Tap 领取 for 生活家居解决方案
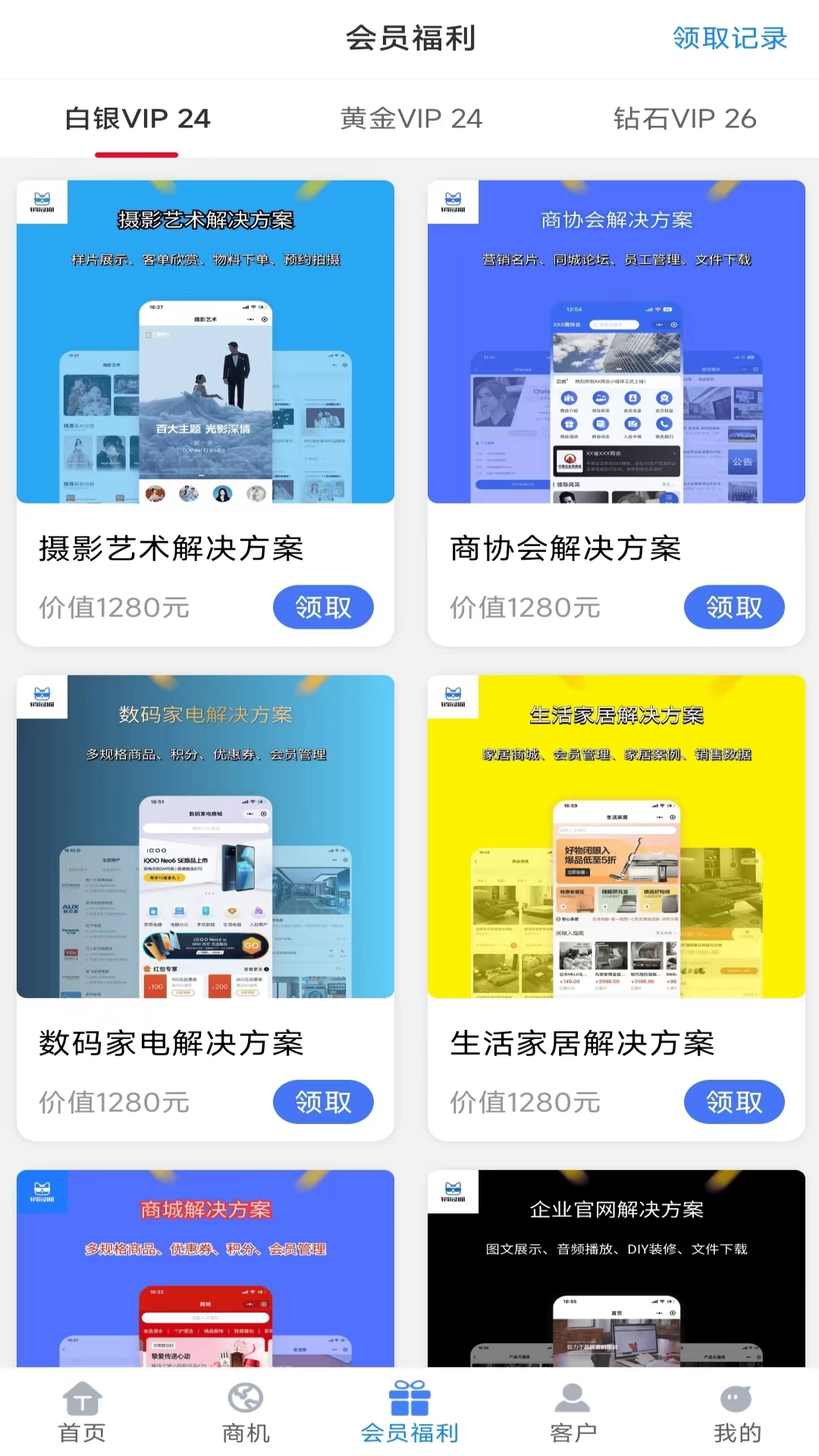This screenshot has height=1456, width=819. pyautogui.click(x=733, y=1102)
